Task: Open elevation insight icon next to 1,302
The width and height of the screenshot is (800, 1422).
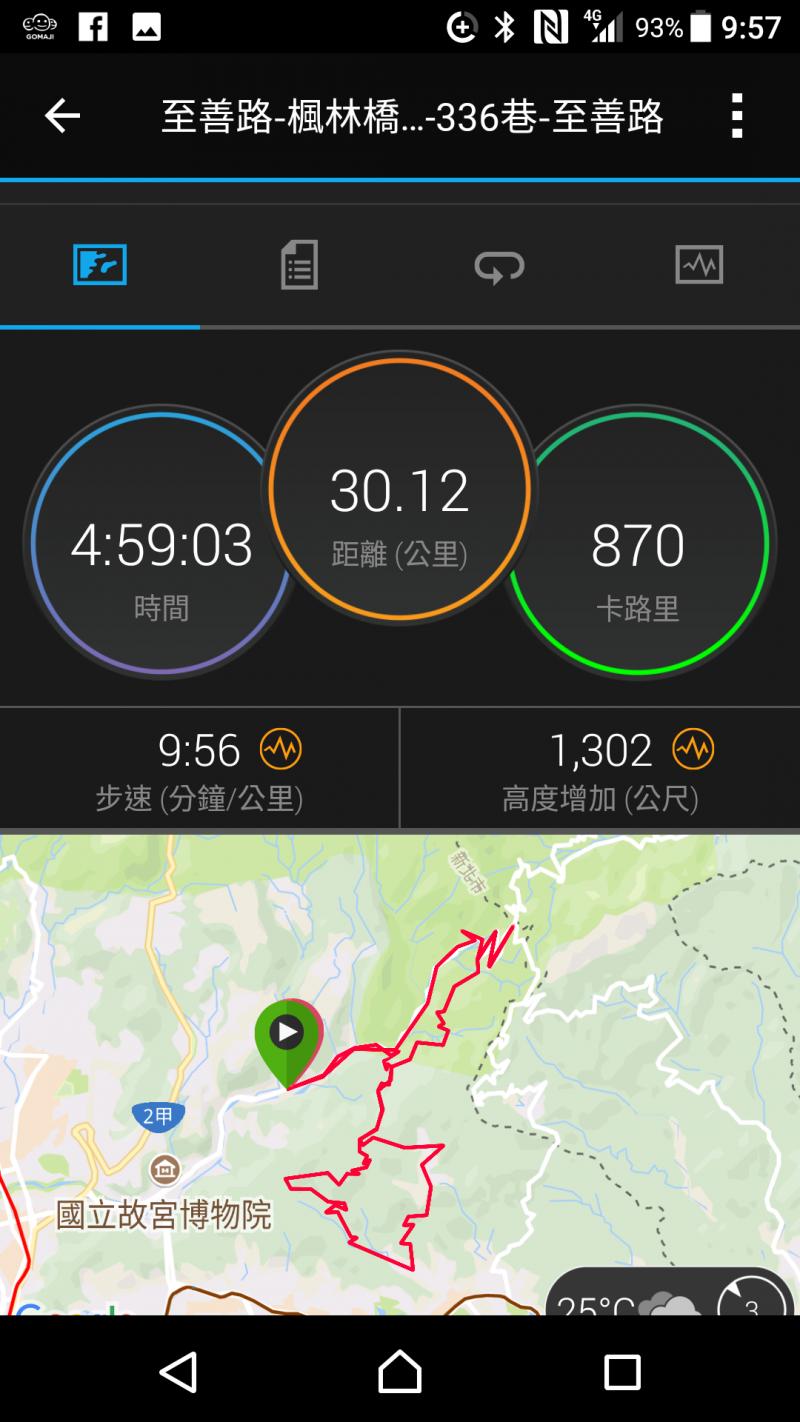Action: coord(692,749)
